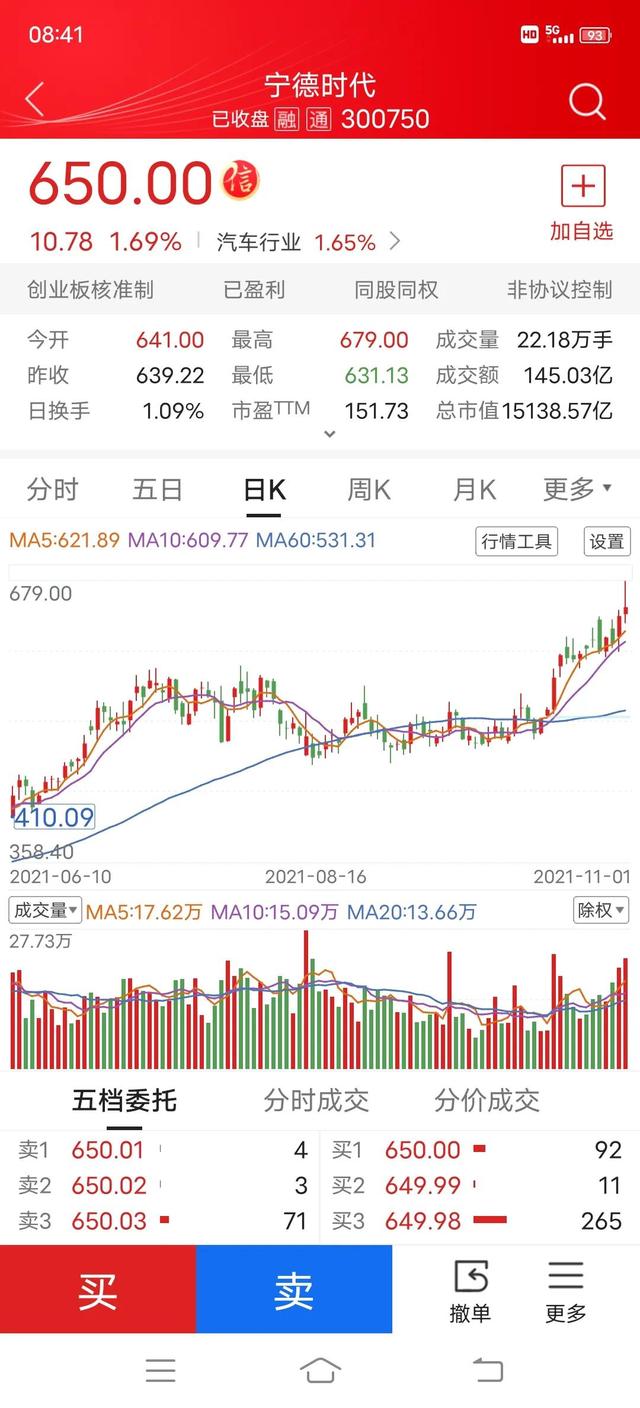
Task: Add stock to watchlist with 加自选
Action: [581, 203]
